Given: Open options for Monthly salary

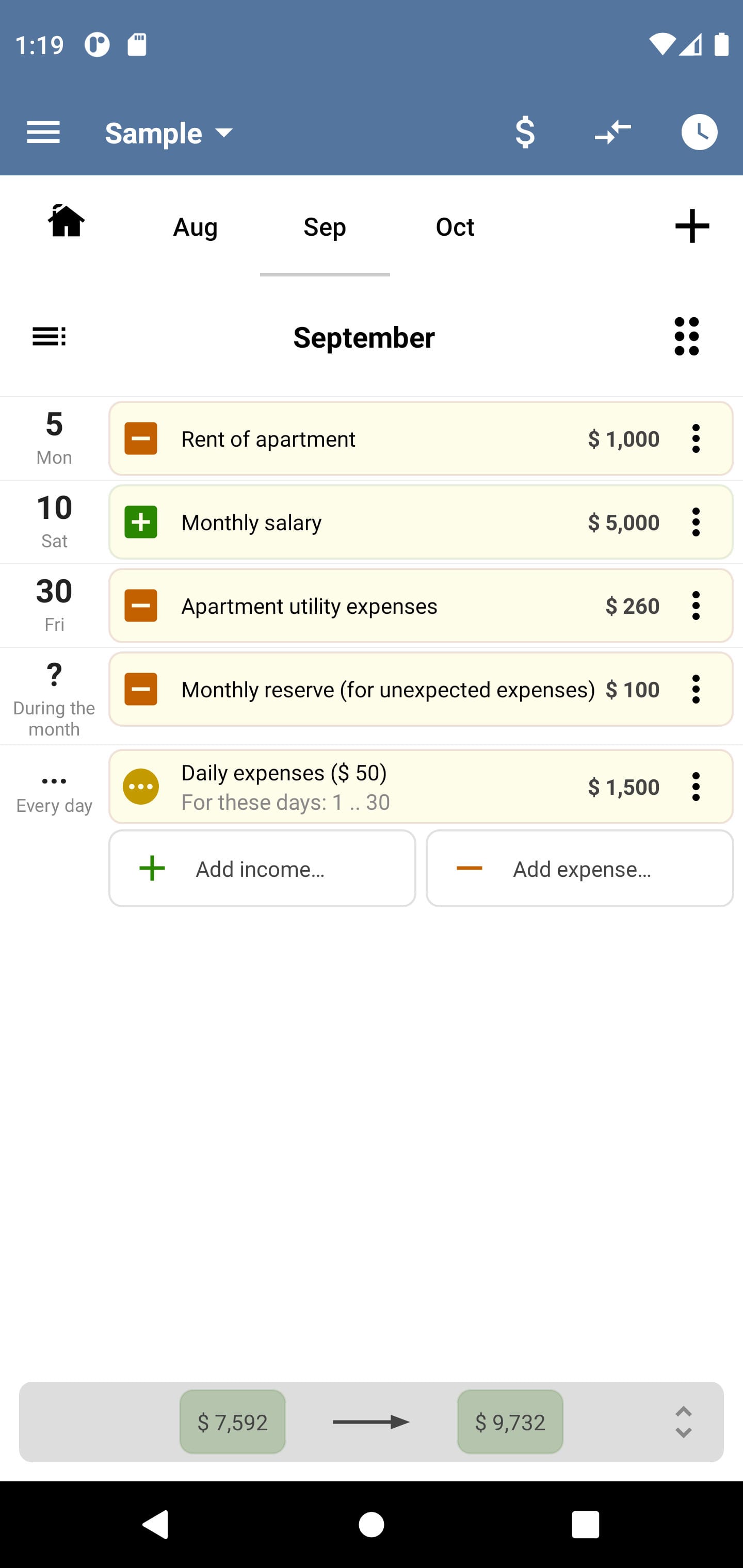Looking at the screenshot, I should [696, 522].
